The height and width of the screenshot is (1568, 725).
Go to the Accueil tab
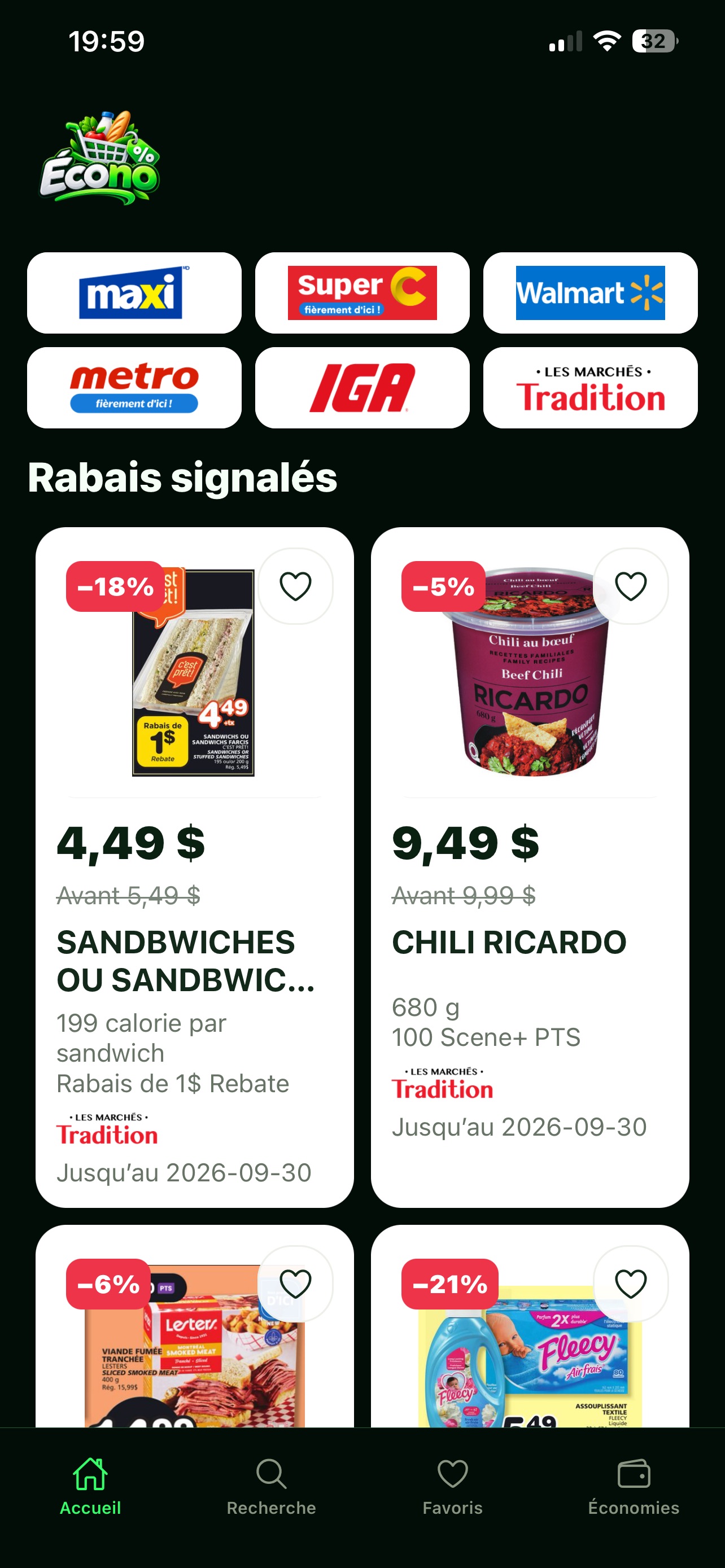(x=90, y=1486)
